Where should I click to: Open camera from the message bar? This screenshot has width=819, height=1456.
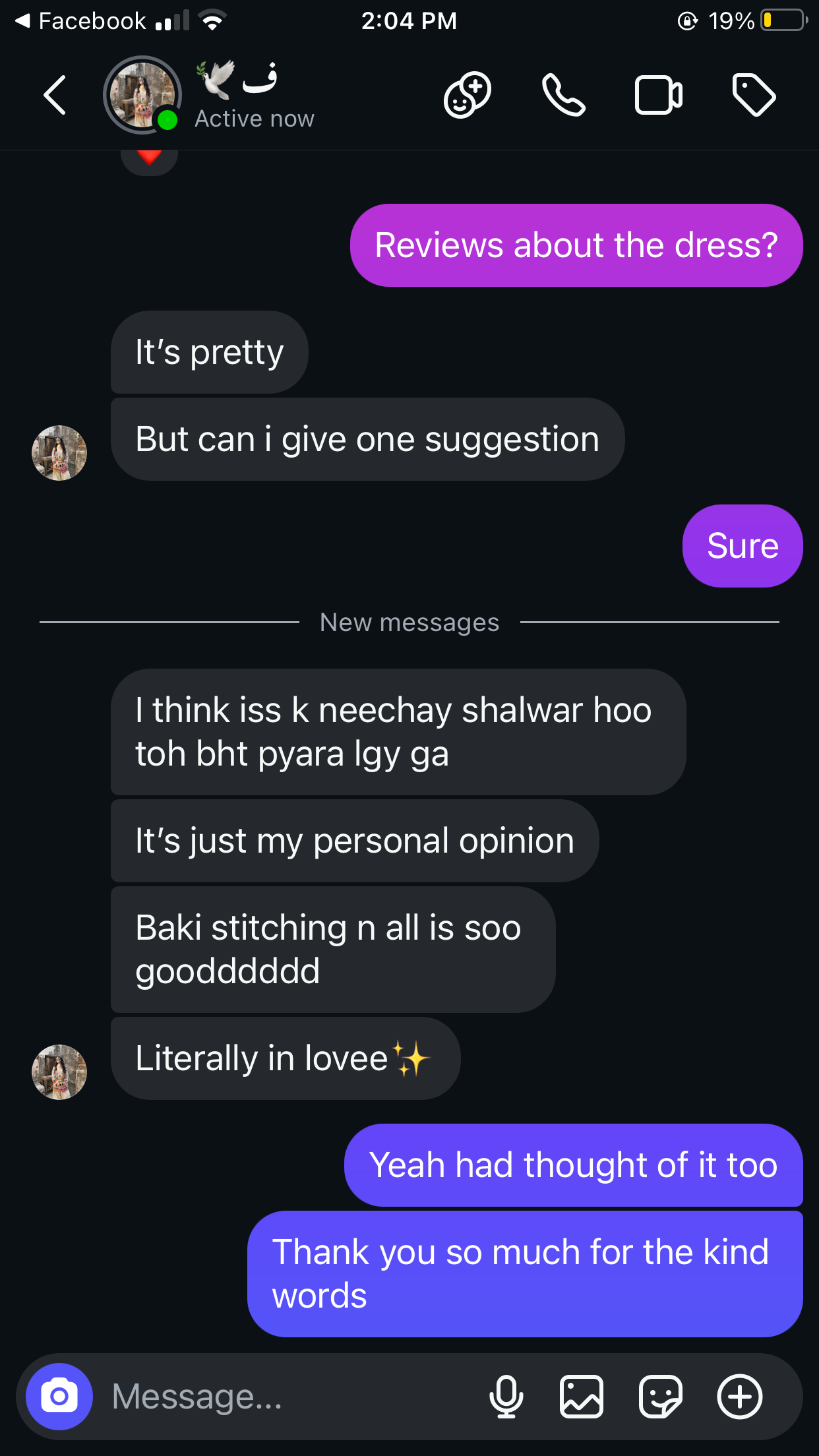click(x=59, y=1396)
